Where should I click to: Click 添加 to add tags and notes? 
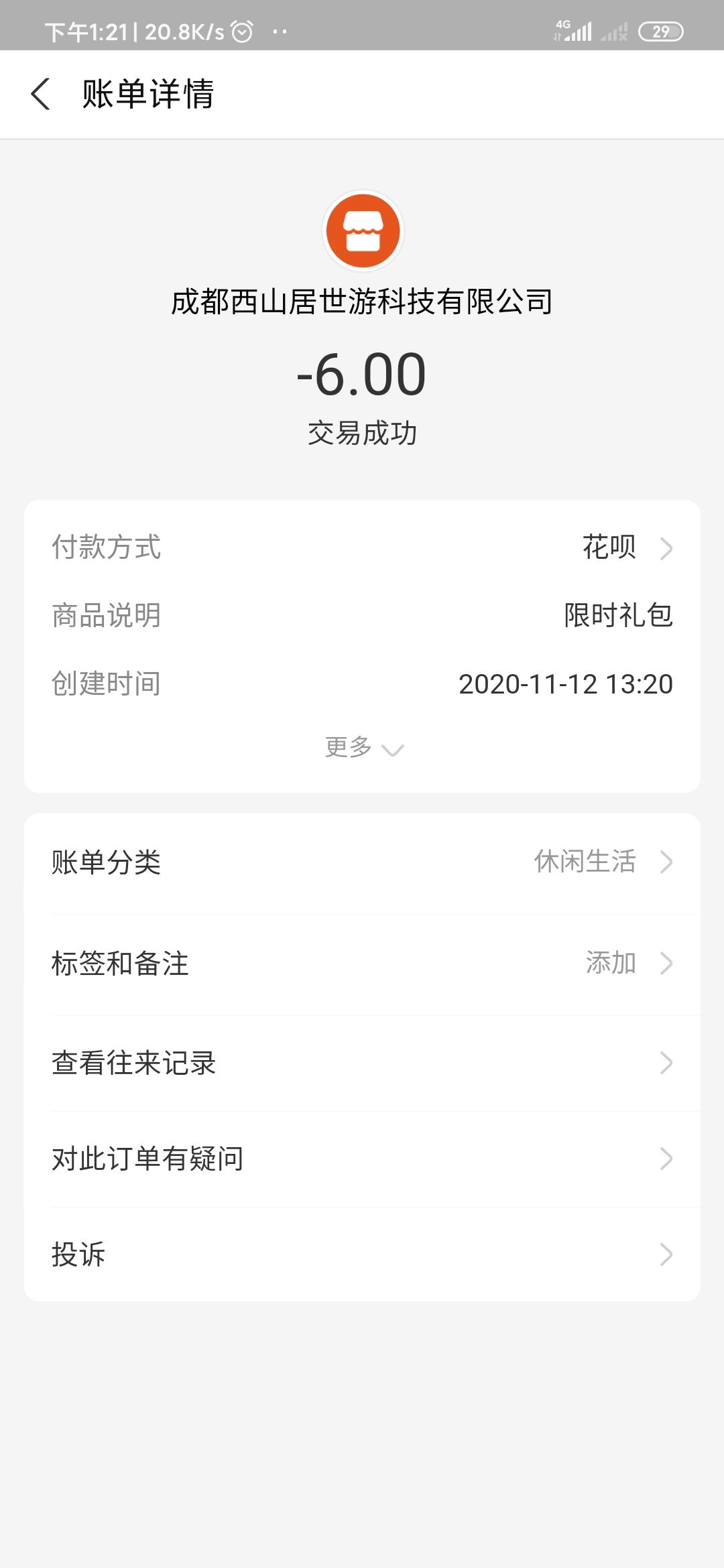pyautogui.click(x=609, y=963)
